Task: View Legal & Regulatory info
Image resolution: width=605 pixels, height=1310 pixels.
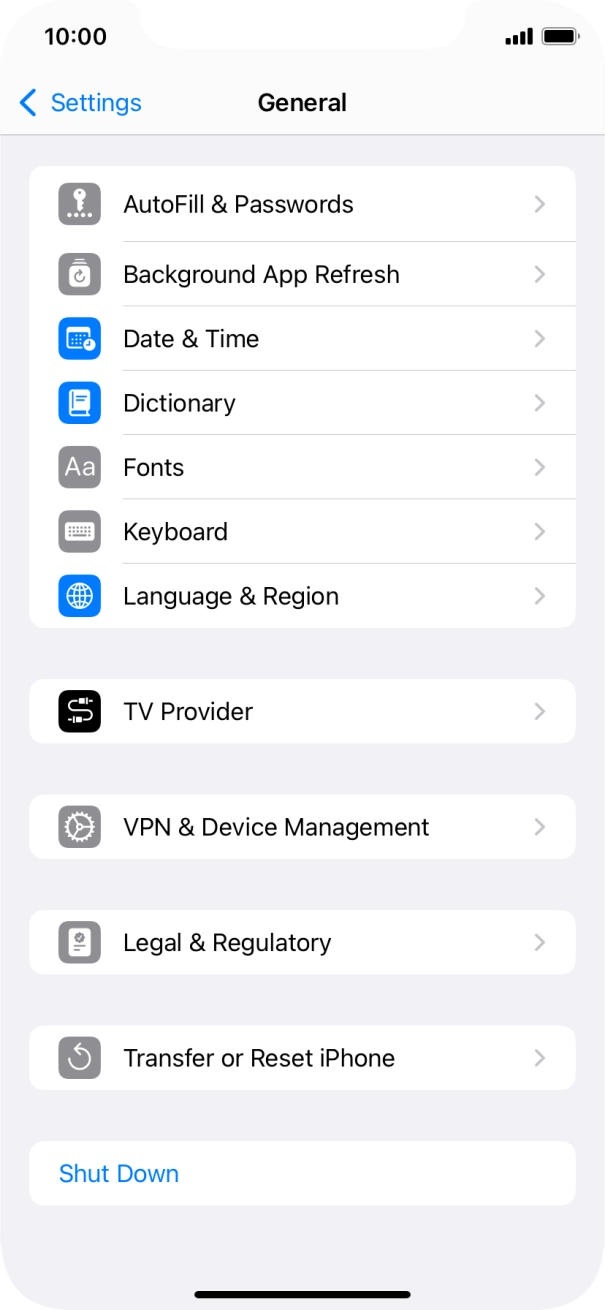Action: [x=302, y=943]
